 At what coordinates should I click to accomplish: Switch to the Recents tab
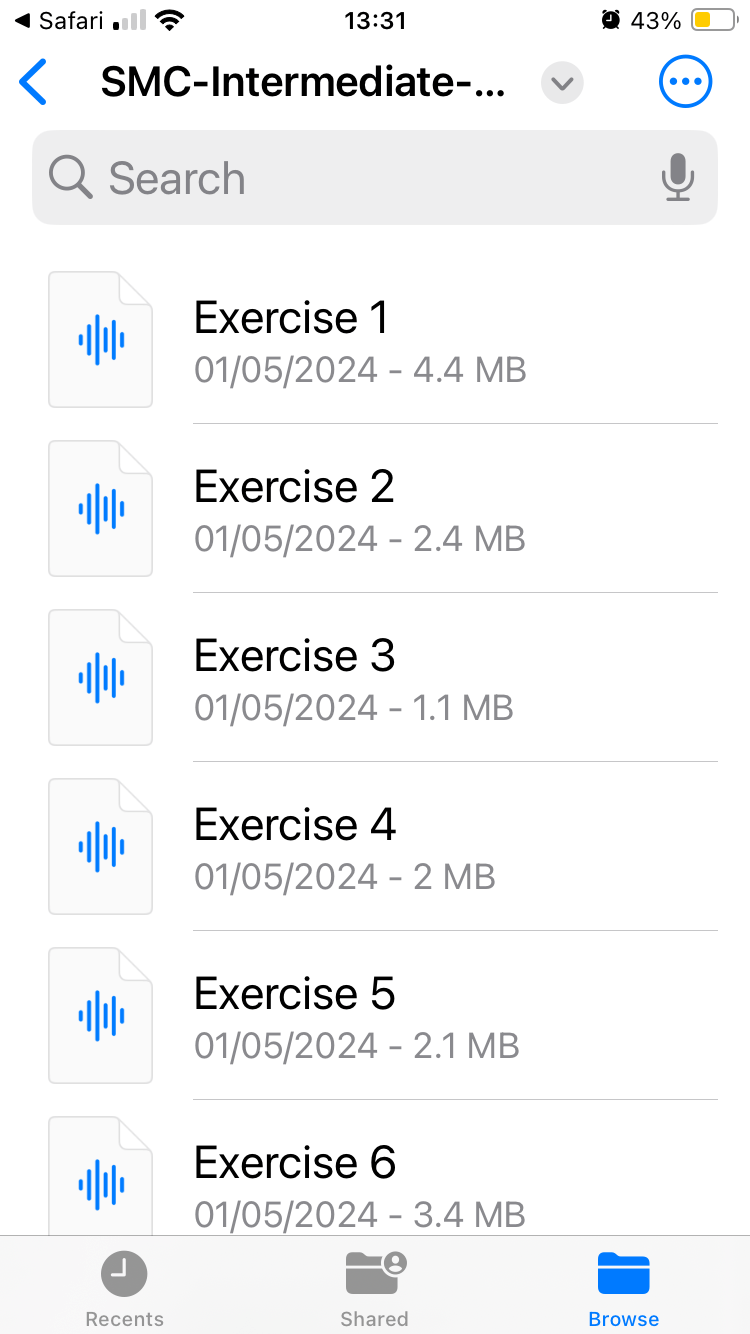click(124, 1288)
